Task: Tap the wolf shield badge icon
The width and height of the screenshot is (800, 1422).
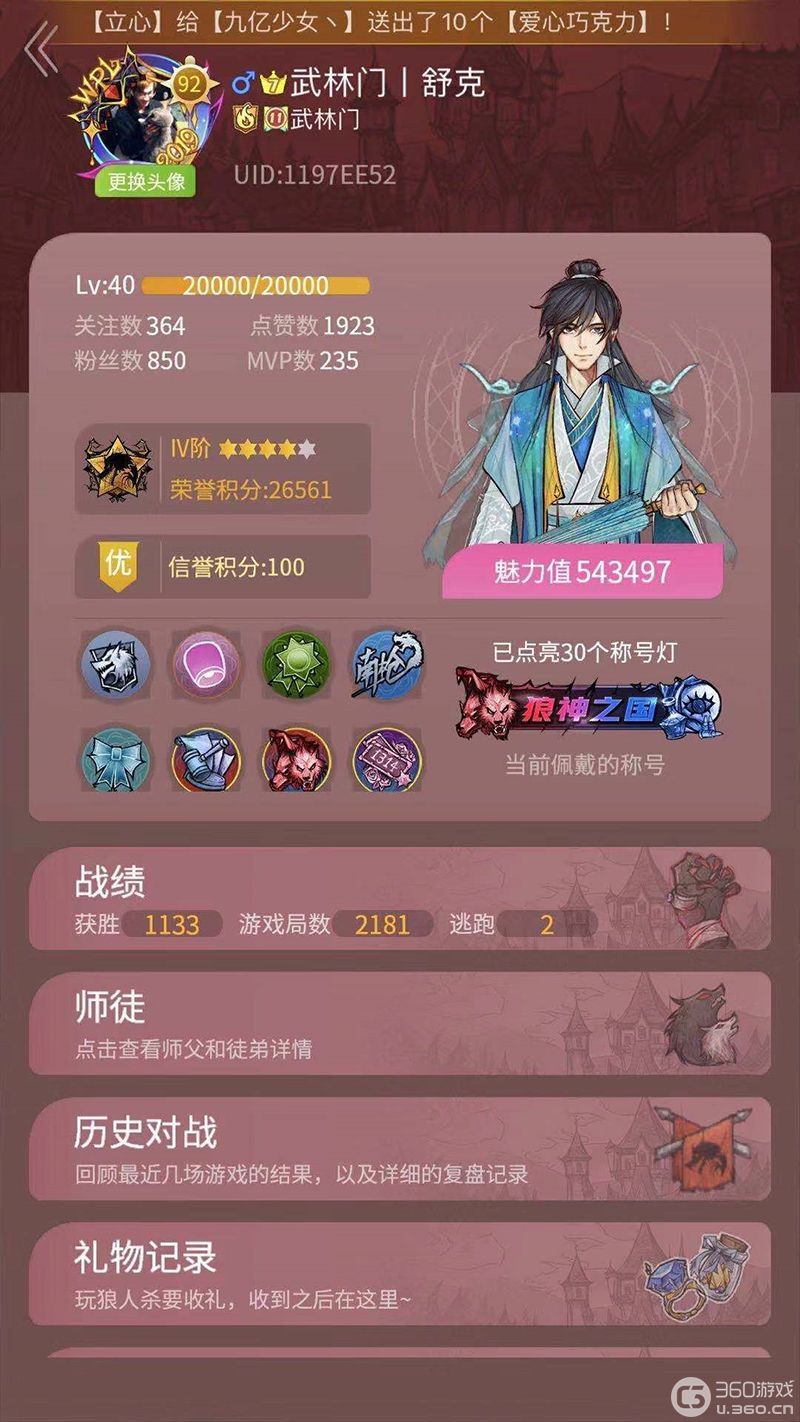Action: tap(115, 664)
